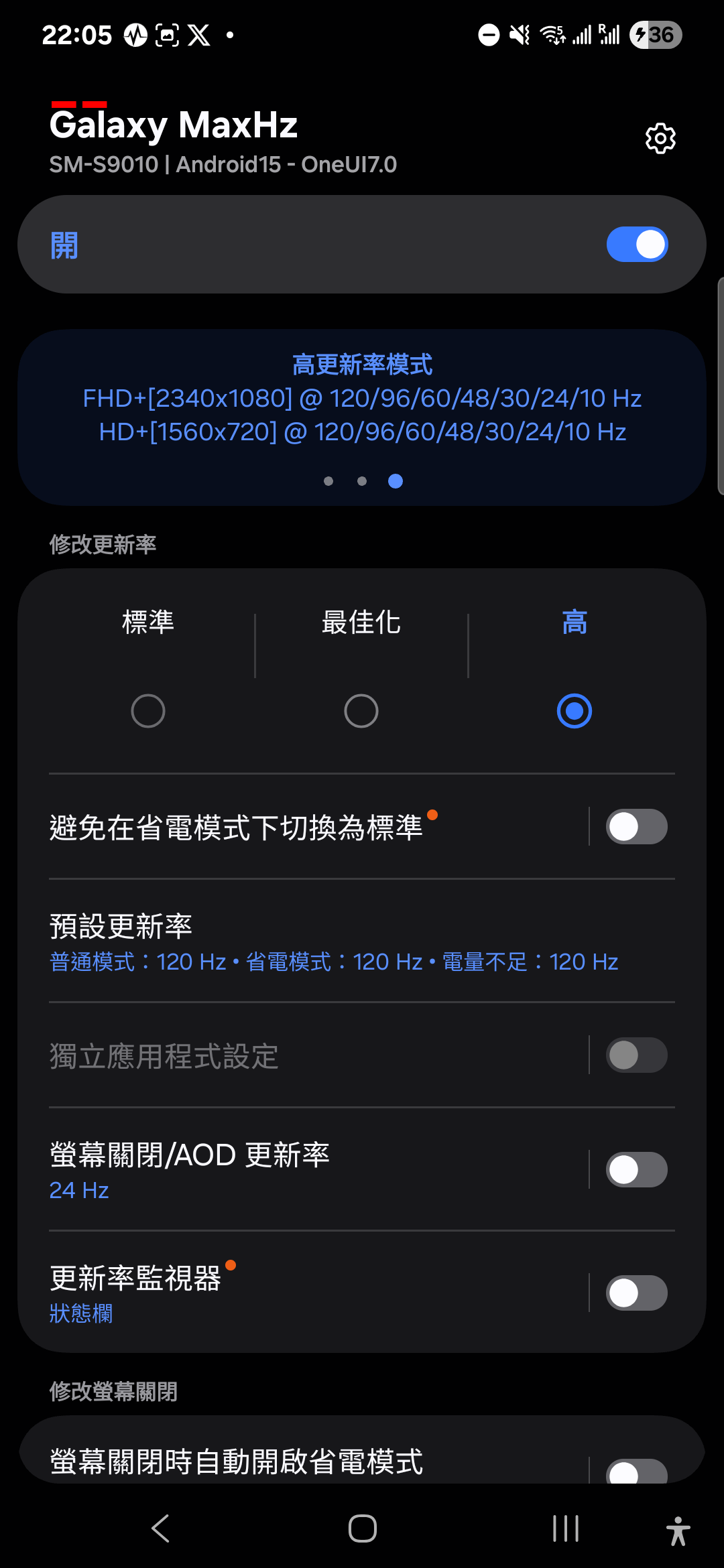This screenshot has width=724, height=1568.
Task: Enable 避免在省電模式下切換為標準
Action: coord(637,827)
